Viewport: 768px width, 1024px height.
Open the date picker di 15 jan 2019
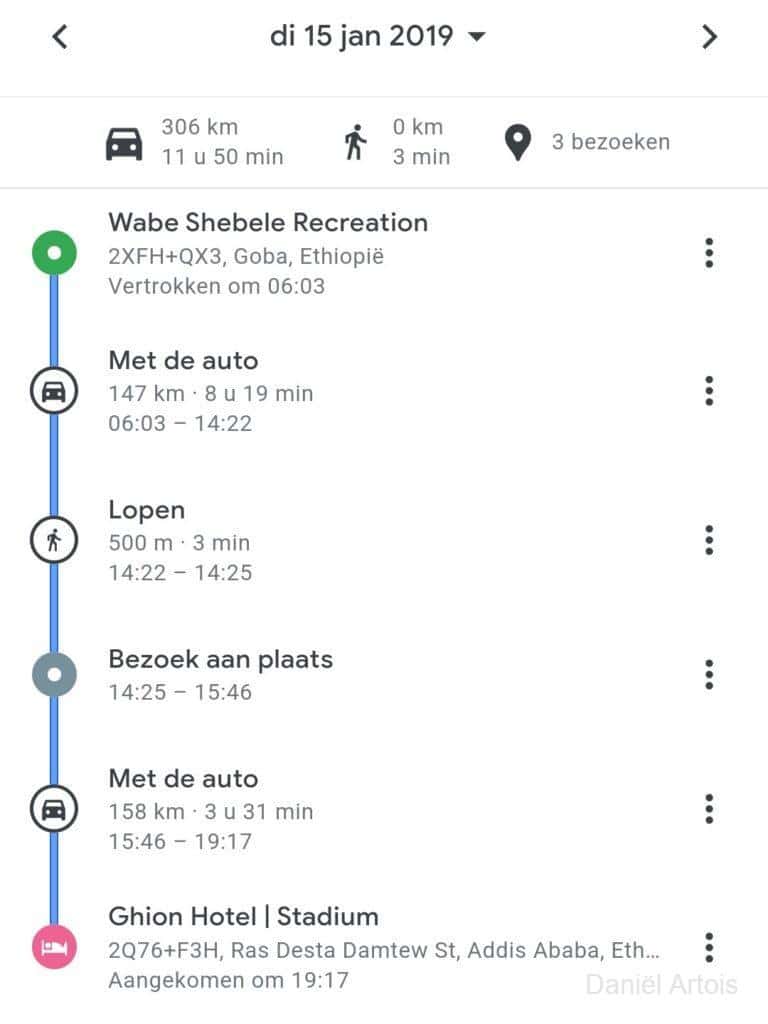click(x=377, y=37)
